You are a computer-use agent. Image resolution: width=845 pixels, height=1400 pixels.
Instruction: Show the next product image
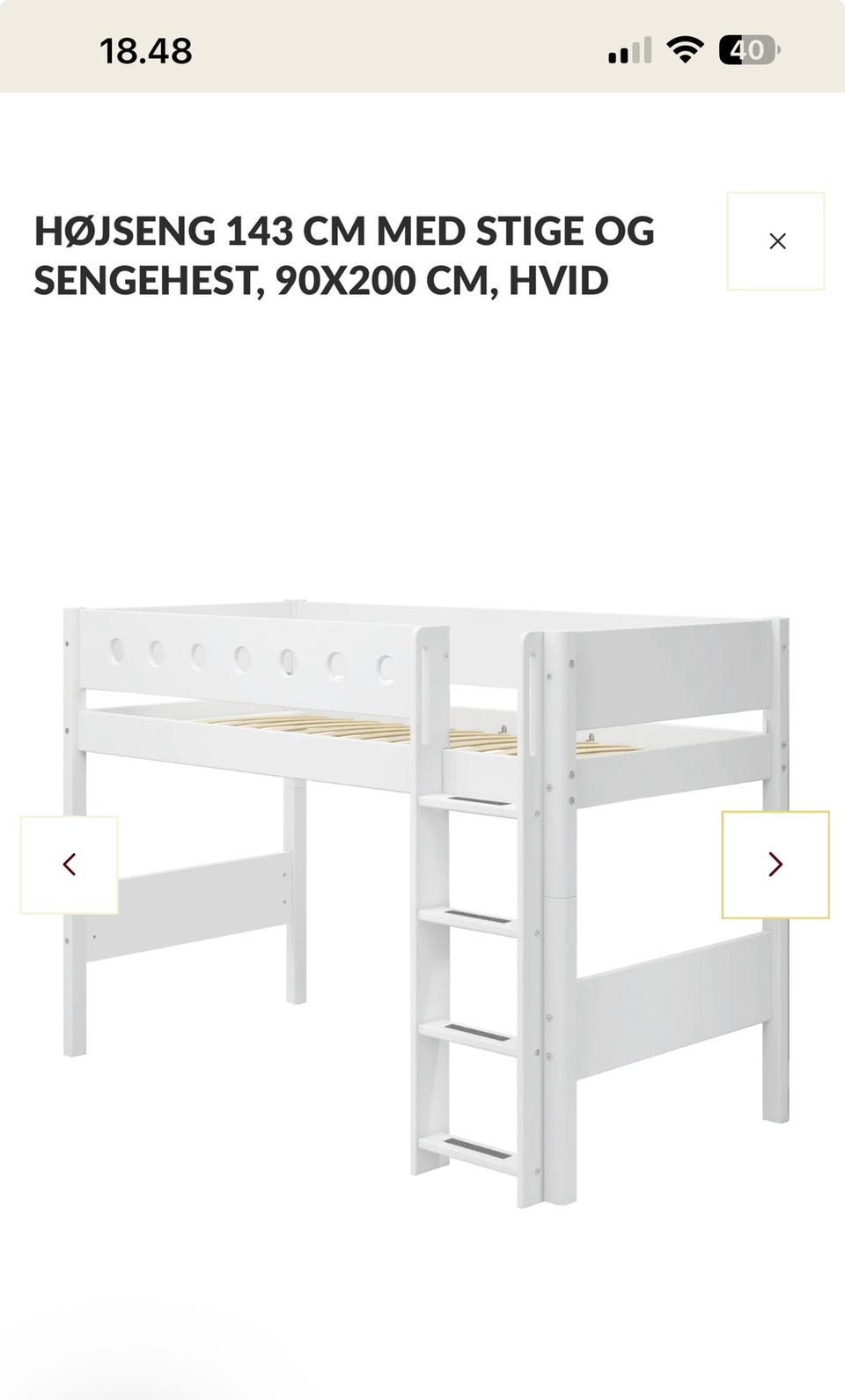coord(775,865)
